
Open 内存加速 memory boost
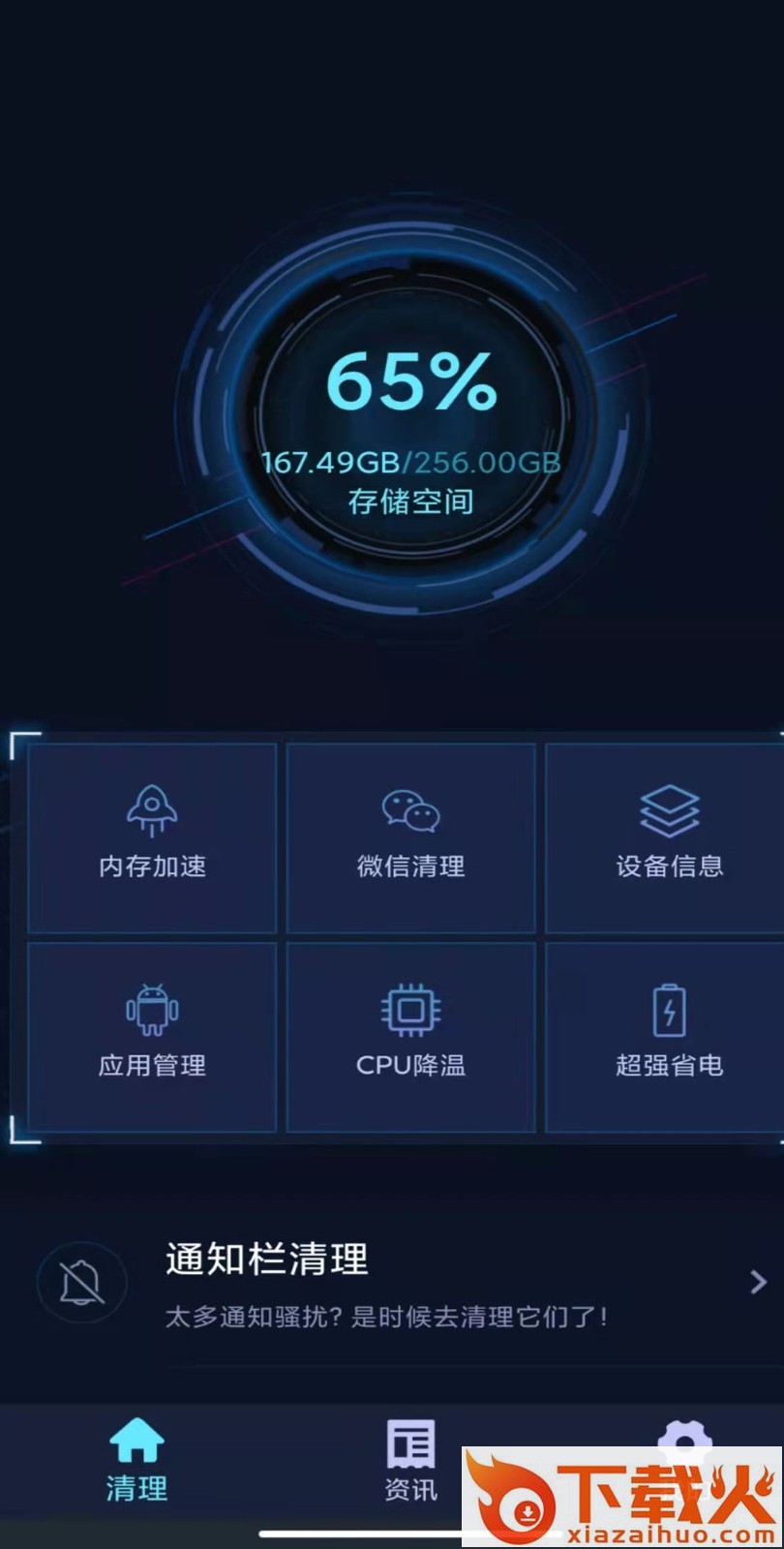(152, 837)
